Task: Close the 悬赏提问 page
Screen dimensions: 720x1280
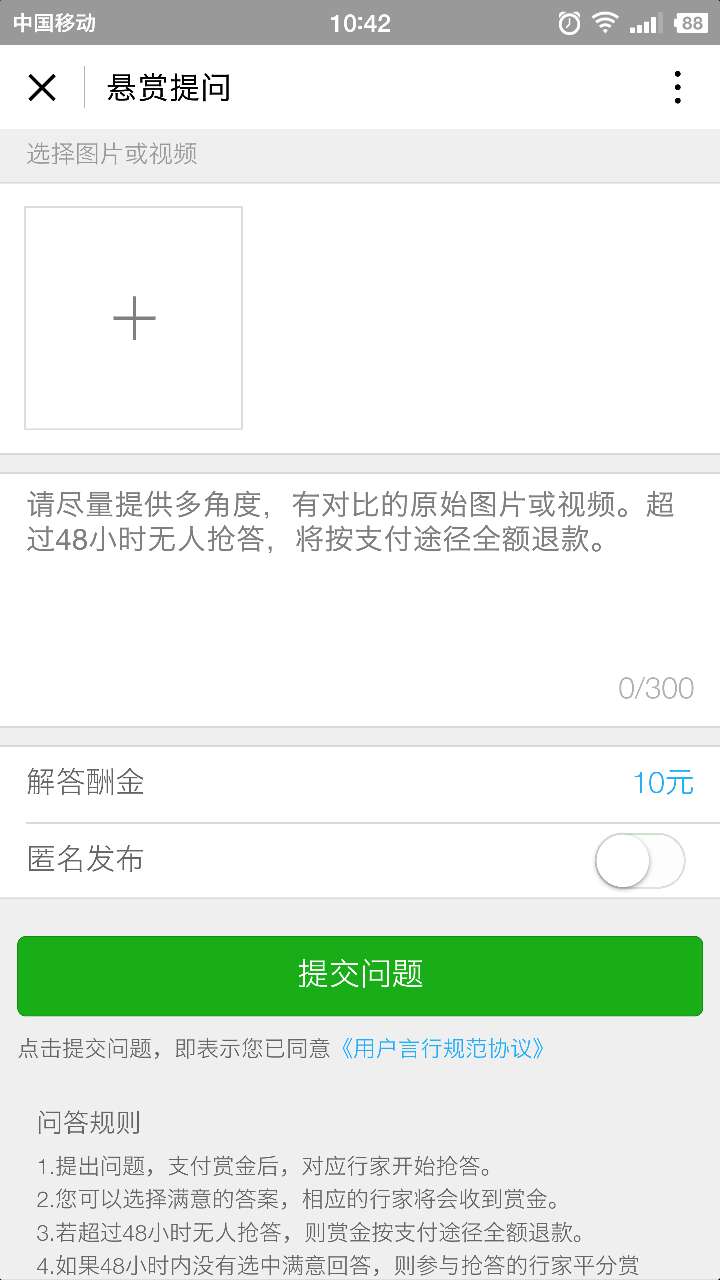Action: tap(42, 88)
